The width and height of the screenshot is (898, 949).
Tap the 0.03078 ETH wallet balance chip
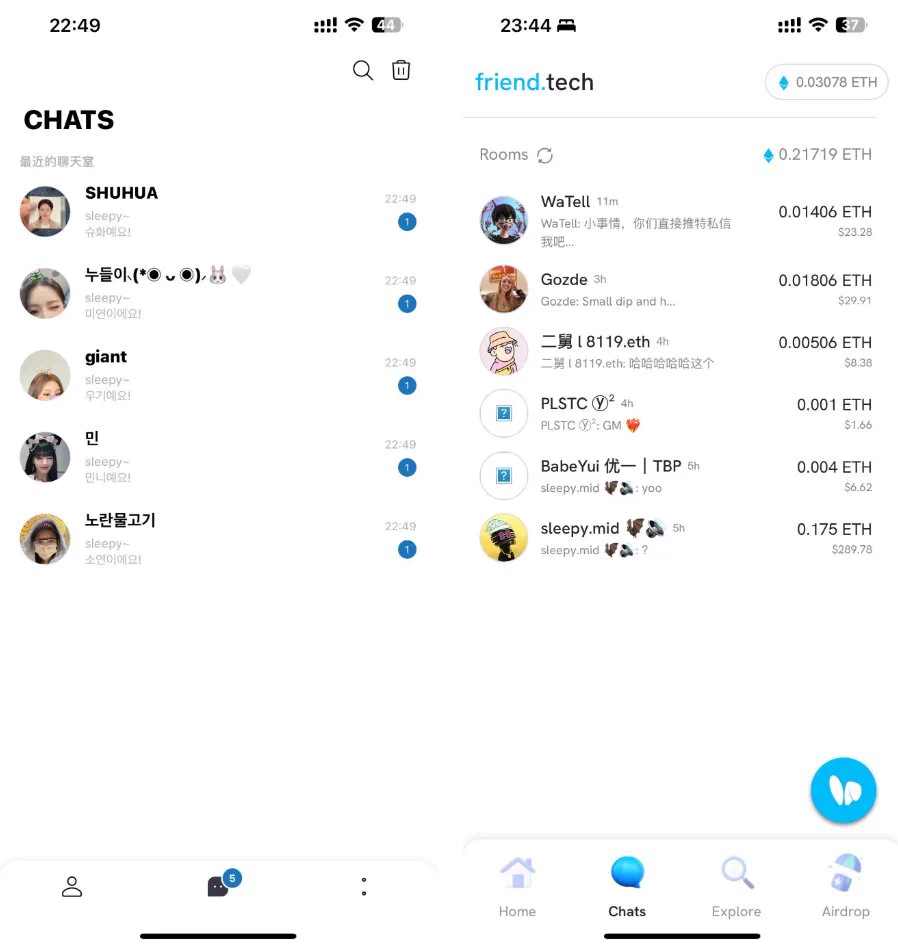click(826, 82)
